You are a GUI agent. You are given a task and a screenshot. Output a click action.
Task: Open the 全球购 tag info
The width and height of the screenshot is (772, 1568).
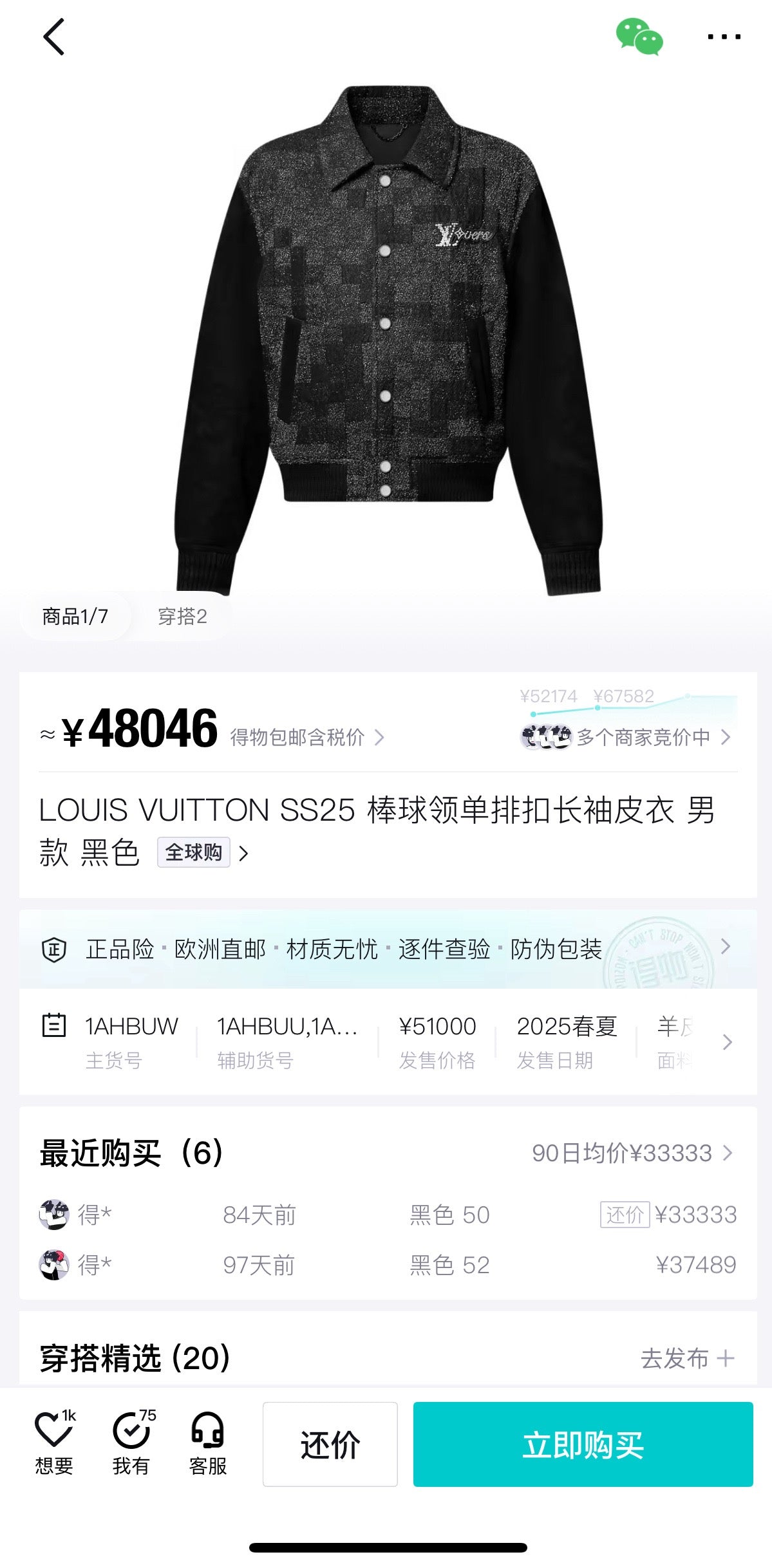(194, 853)
